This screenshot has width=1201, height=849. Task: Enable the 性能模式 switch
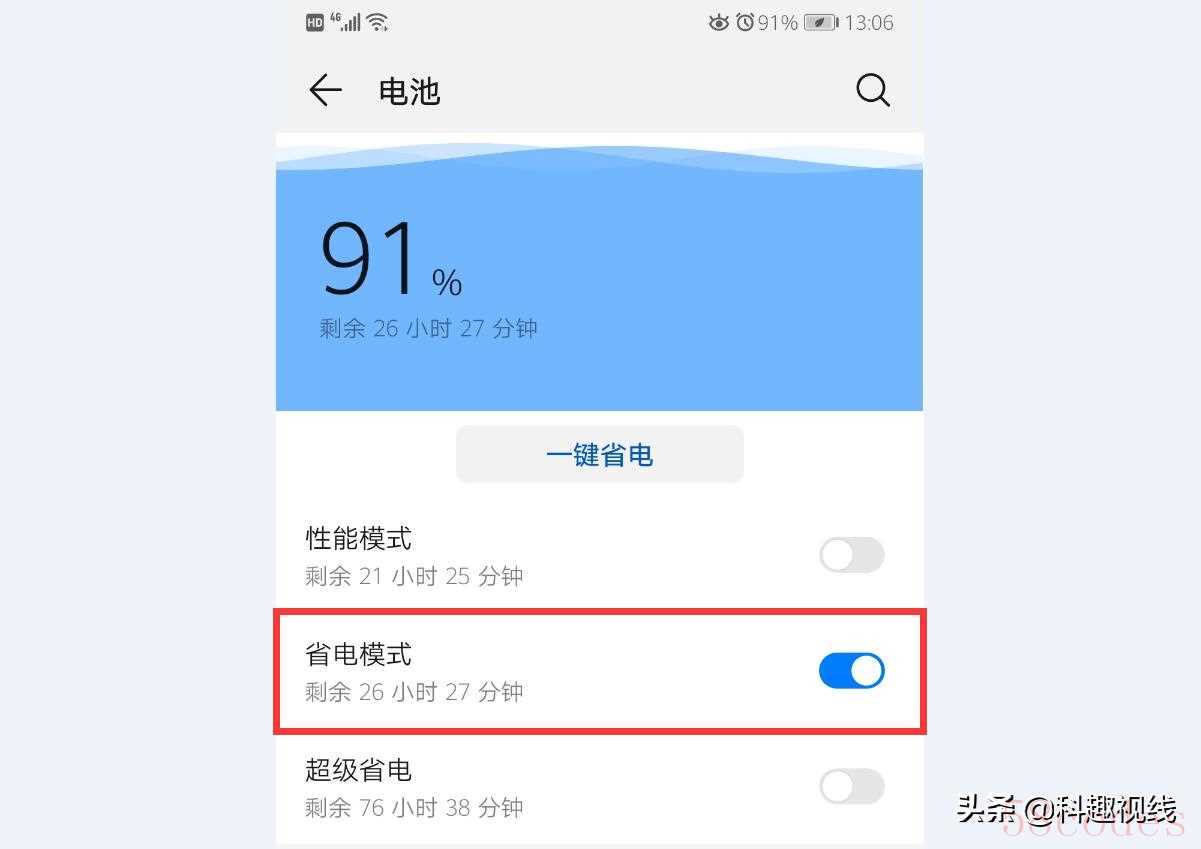click(851, 555)
